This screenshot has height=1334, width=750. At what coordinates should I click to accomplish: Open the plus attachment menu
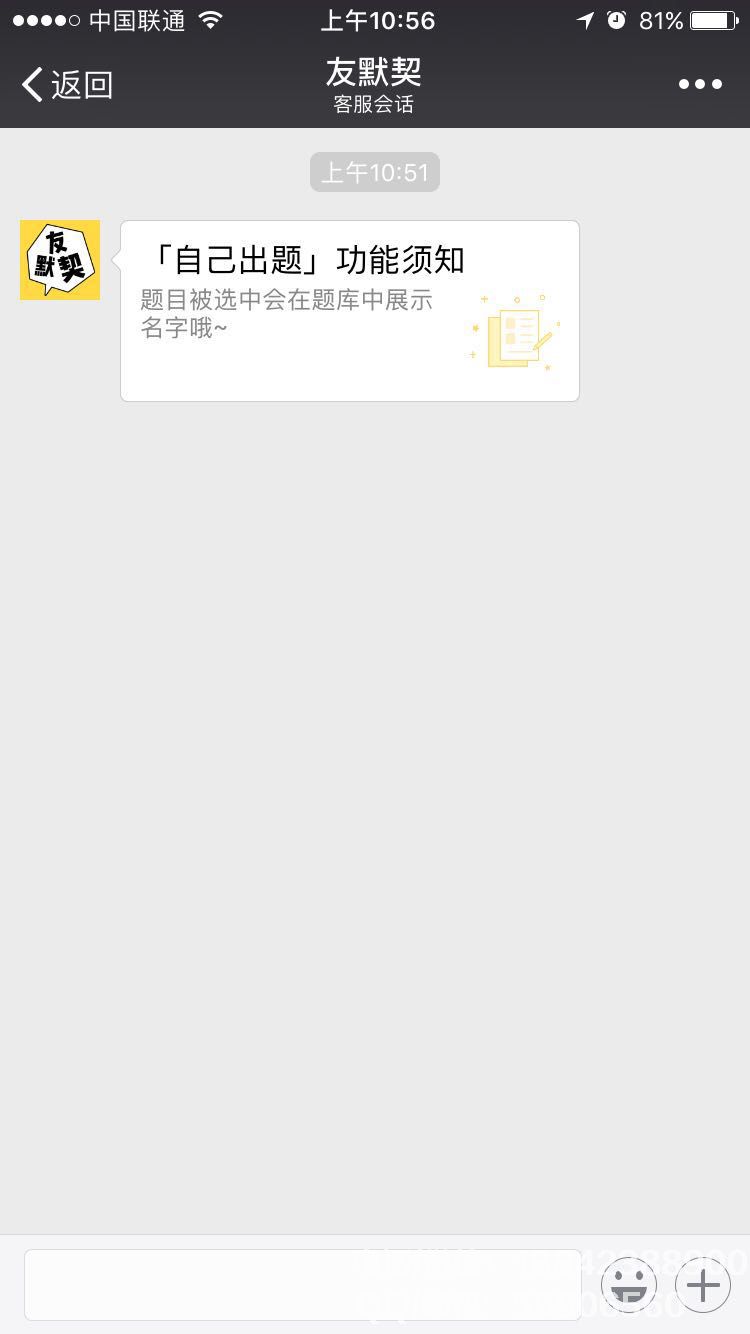click(703, 1285)
